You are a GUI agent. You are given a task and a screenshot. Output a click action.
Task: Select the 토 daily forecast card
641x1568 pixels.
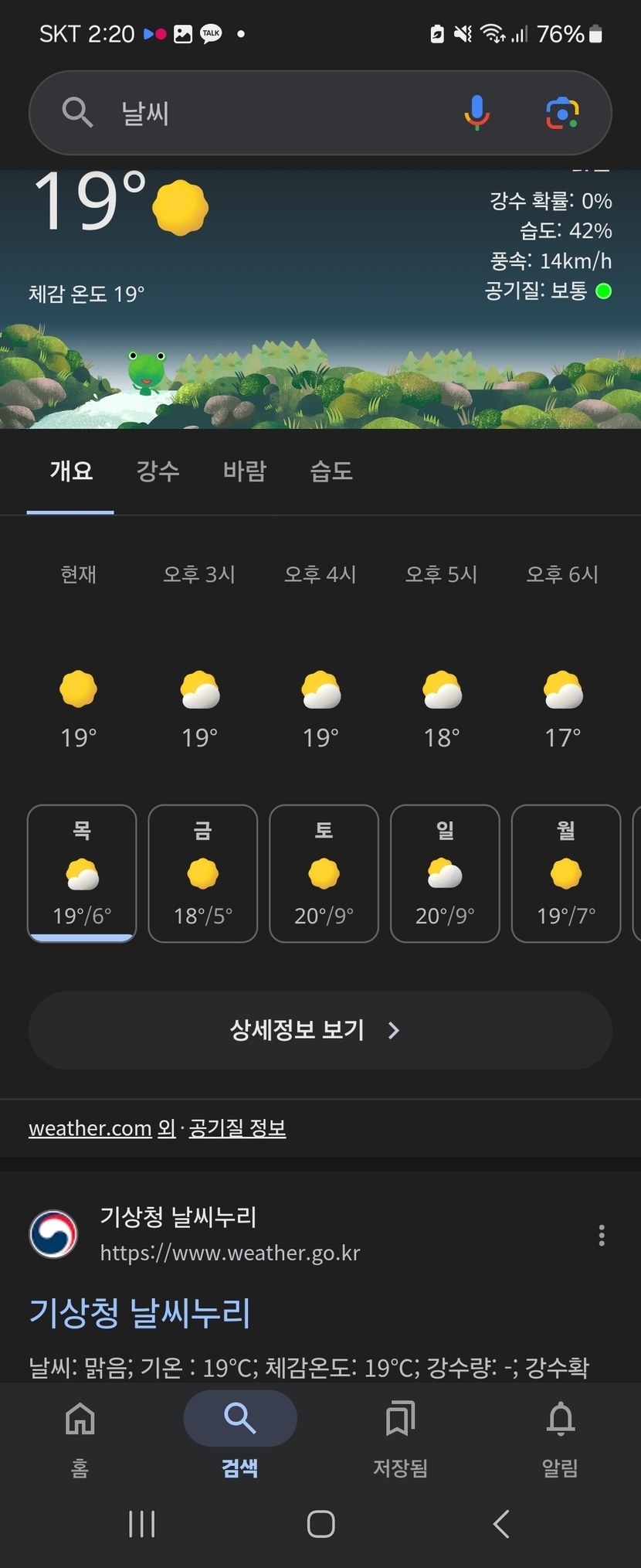(x=324, y=873)
